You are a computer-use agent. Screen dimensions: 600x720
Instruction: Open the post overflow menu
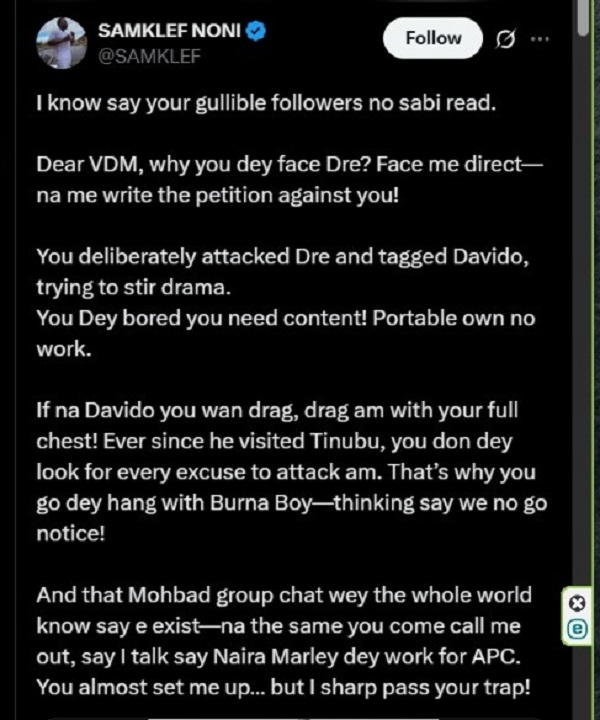[x=540, y=39]
